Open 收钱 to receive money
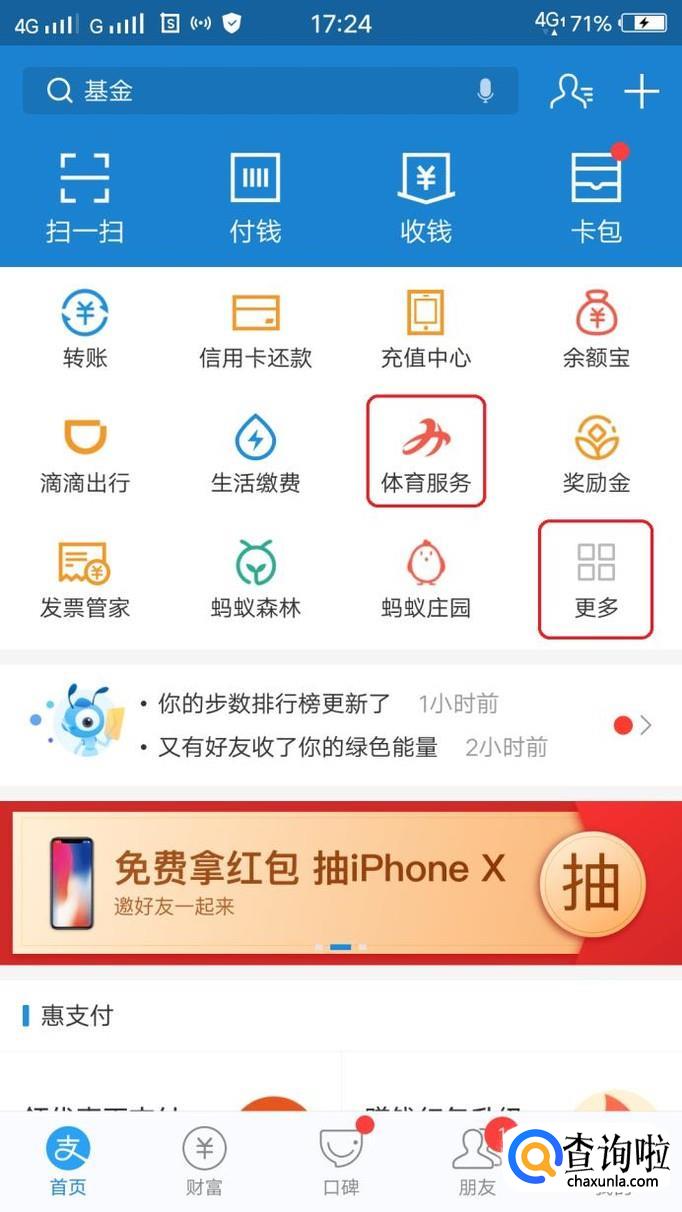The image size is (682, 1212). pyautogui.click(x=426, y=197)
